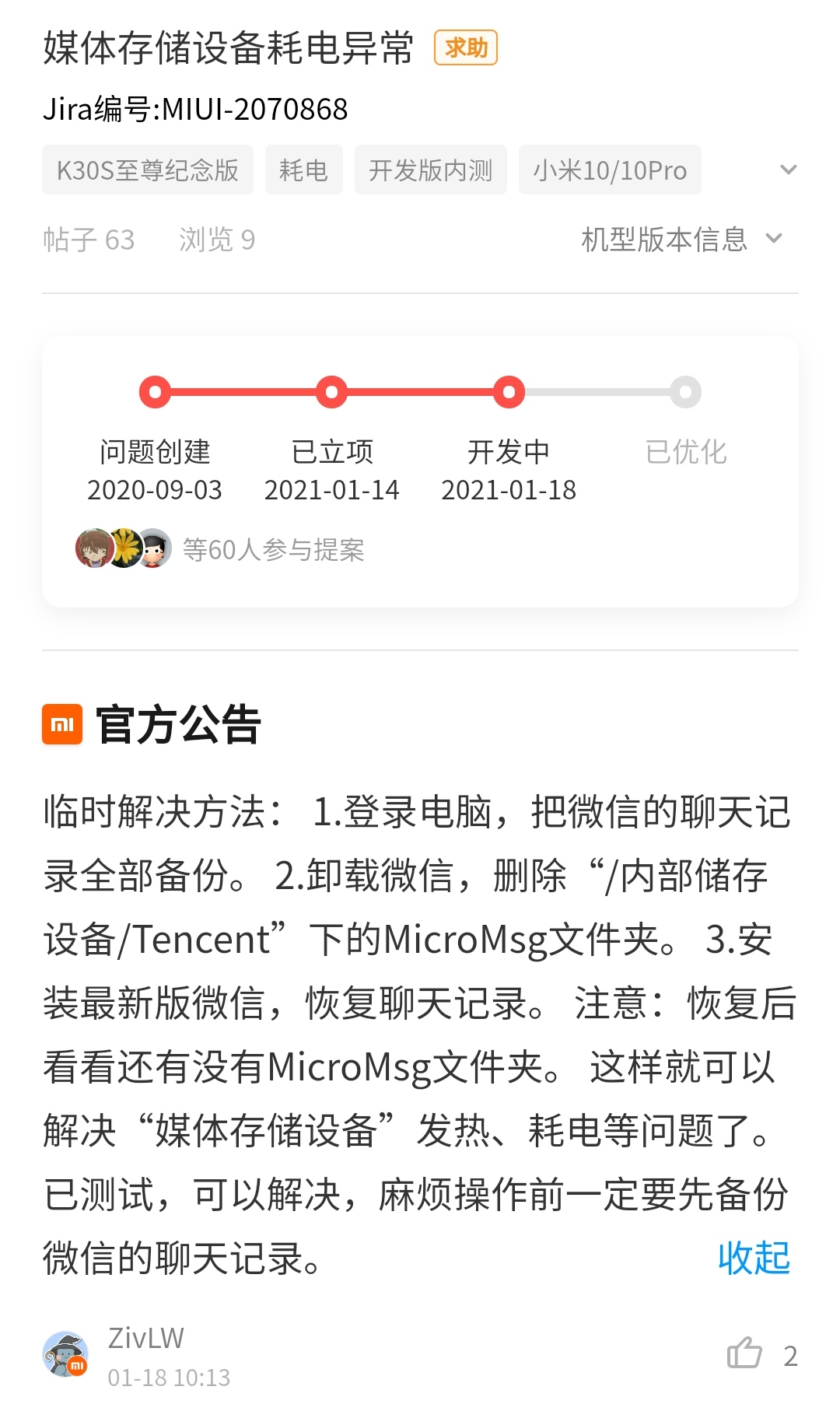
Task: Select the K30S至尊纪念版 tag
Action: point(148,170)
